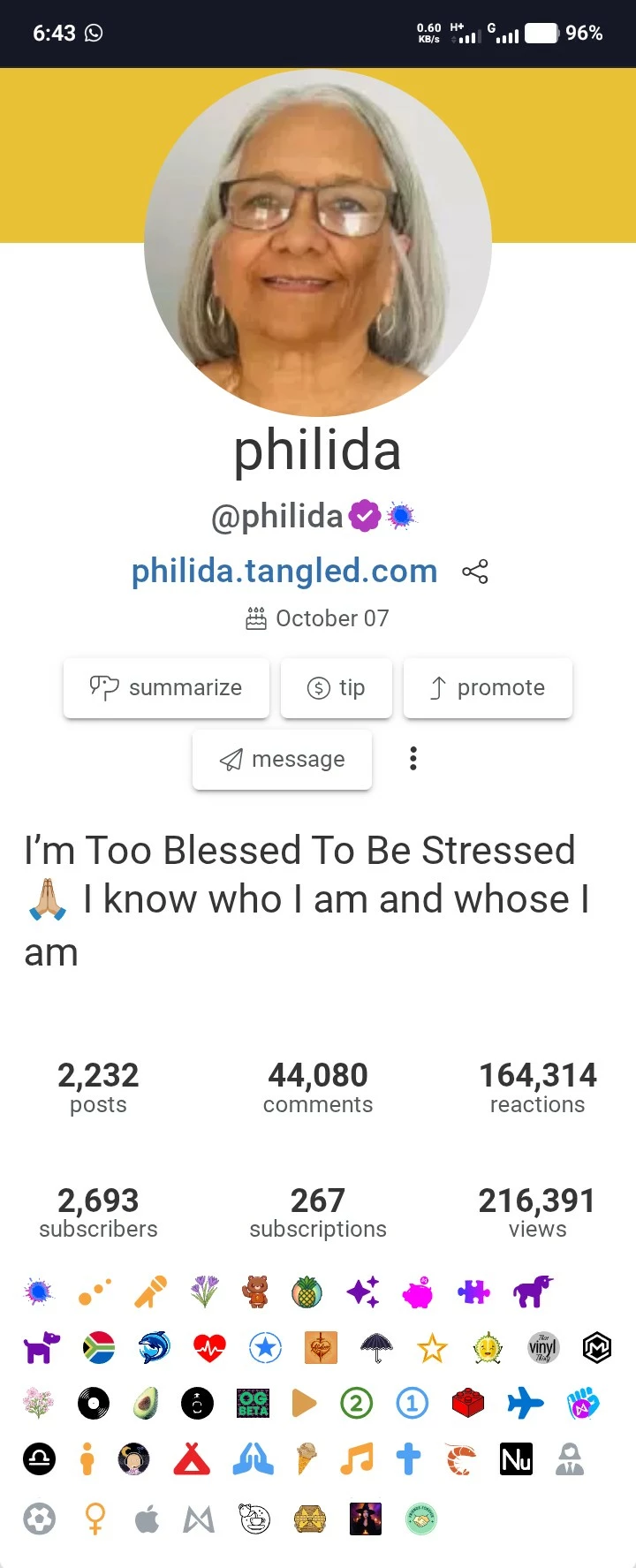Tap the purple verified badge
The width and height of the screenshot is (636, 1568).
365,516
